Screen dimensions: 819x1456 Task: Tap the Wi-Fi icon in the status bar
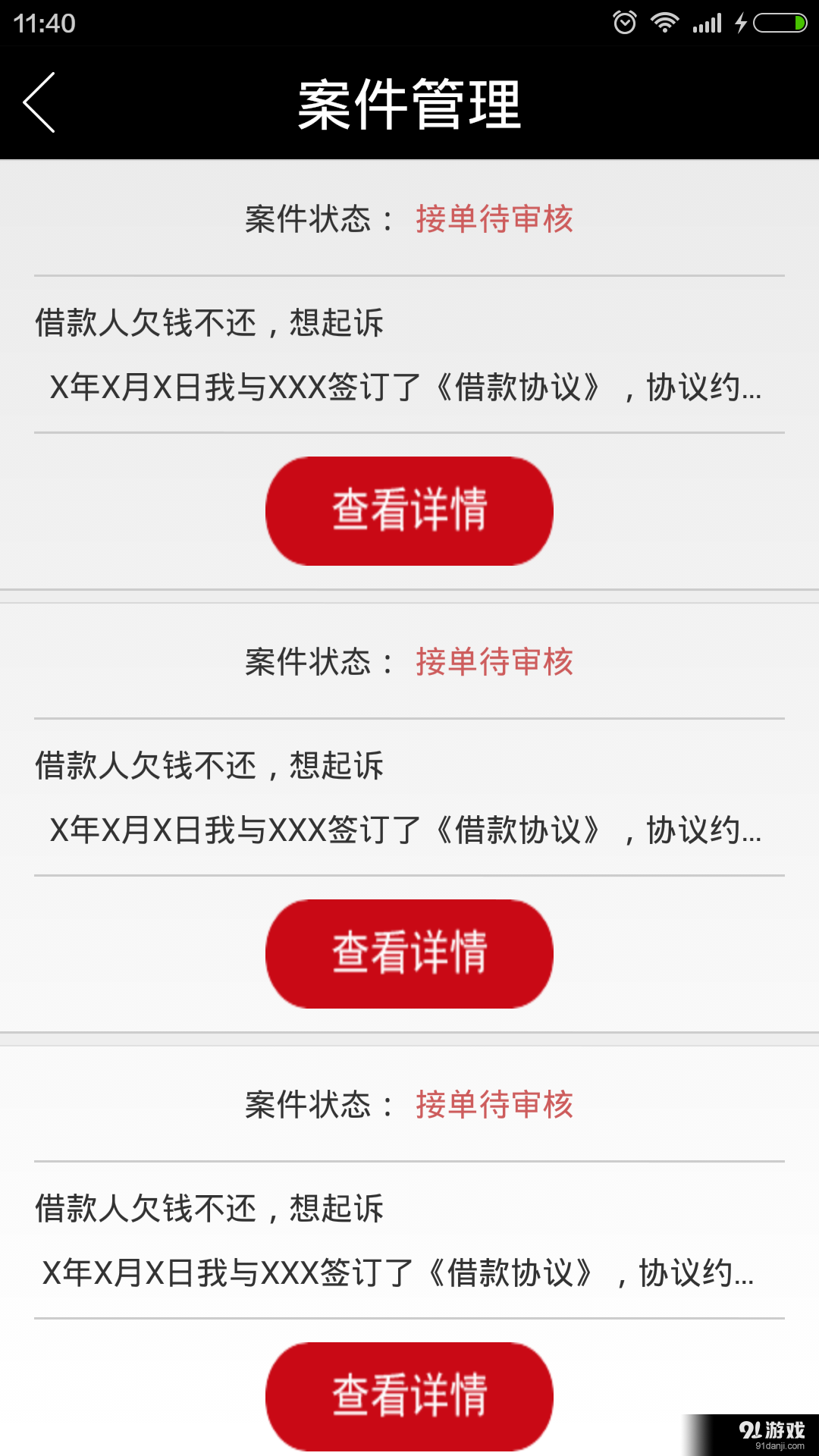(x=664, y=22)
